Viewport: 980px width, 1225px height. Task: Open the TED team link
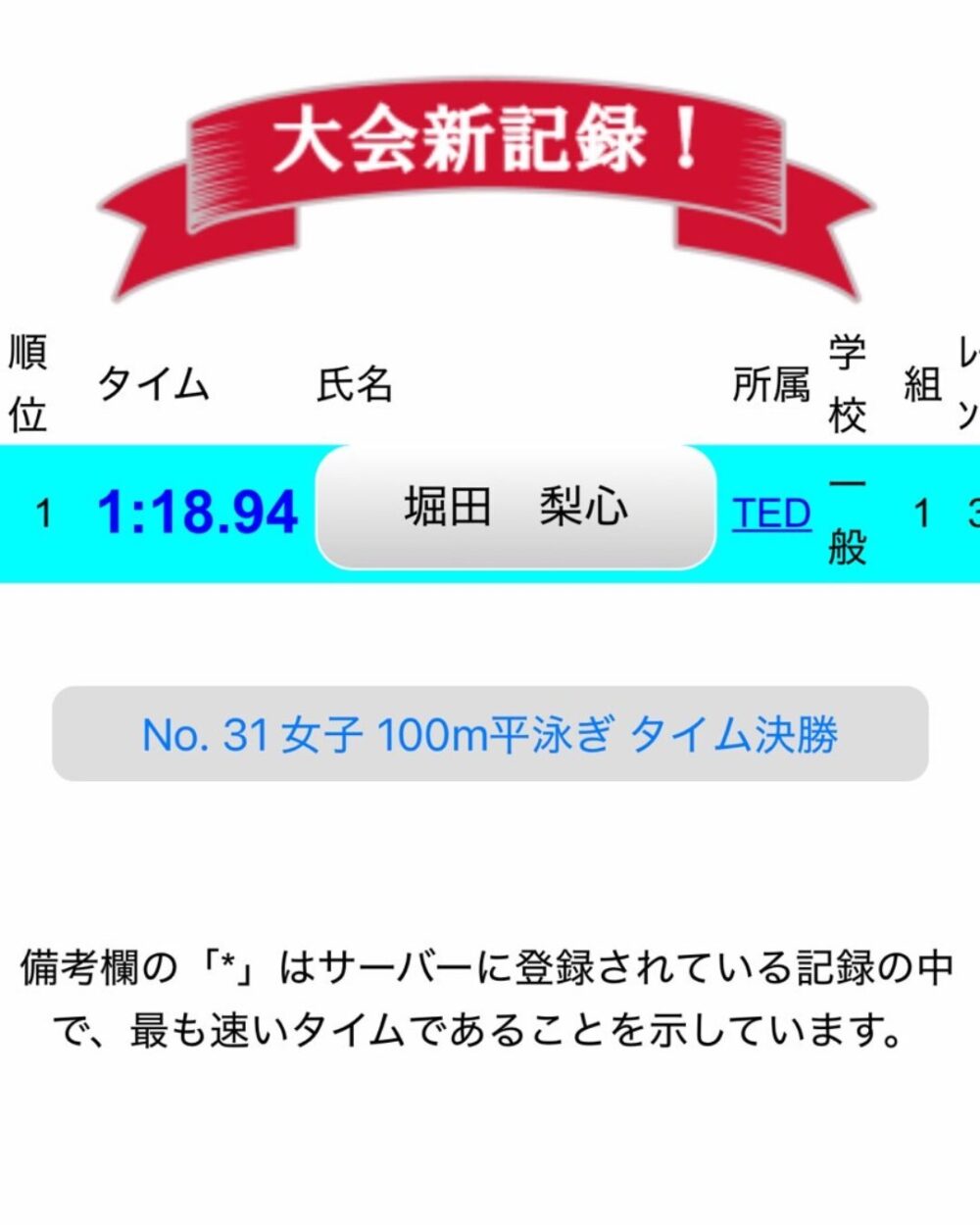coord(771,514)
